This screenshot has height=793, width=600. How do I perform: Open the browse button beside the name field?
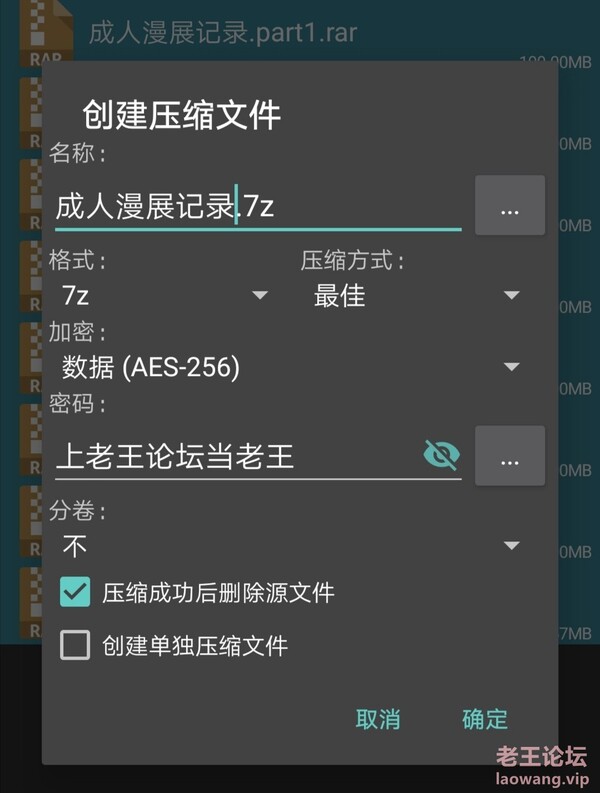coord(510,206)
